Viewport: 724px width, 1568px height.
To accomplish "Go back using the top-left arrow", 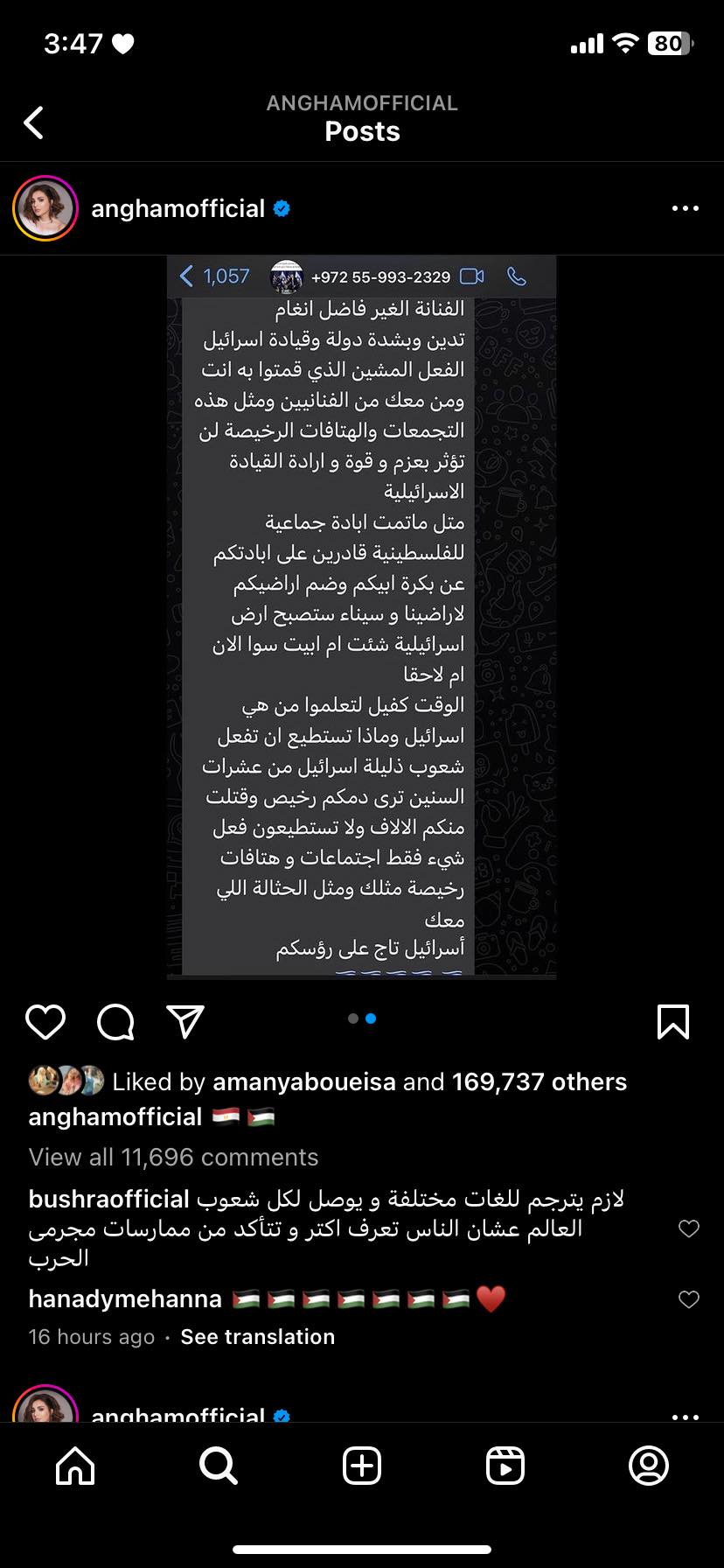I will [34, 122].
